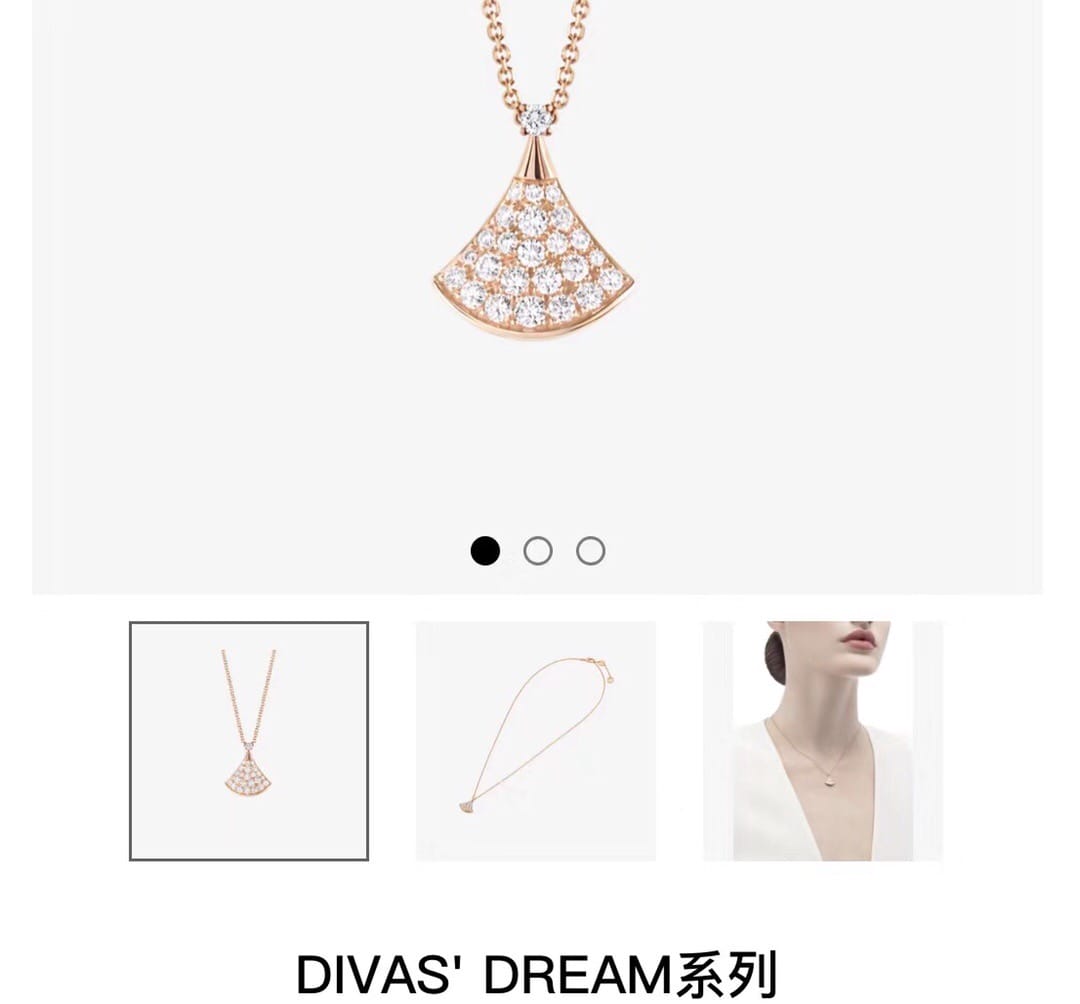Select the close-up pendant thumbnail
This screenshot has width=1080, height=1004.
tap(249, 741)
